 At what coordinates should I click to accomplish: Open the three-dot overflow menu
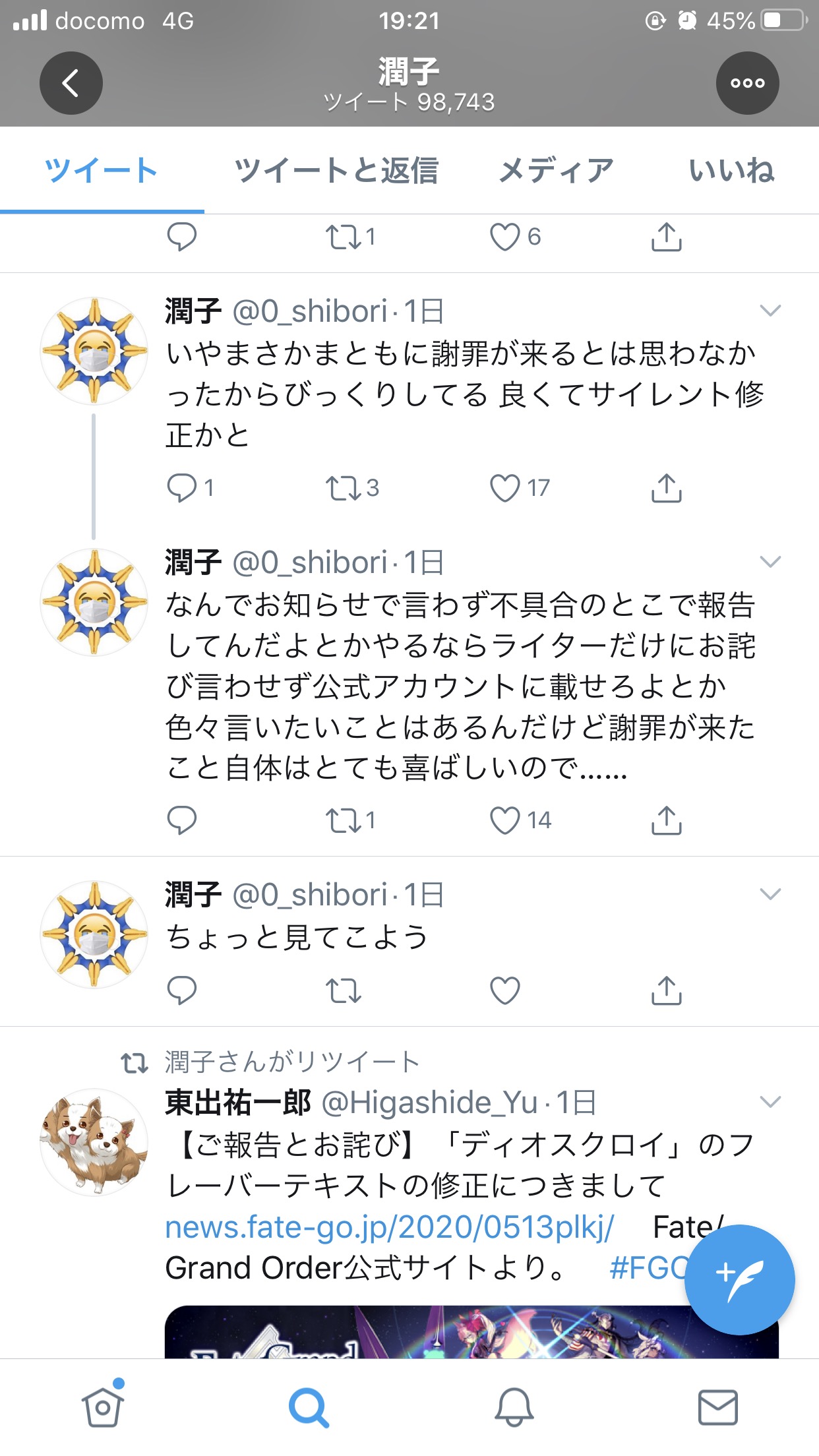(748, 83)
